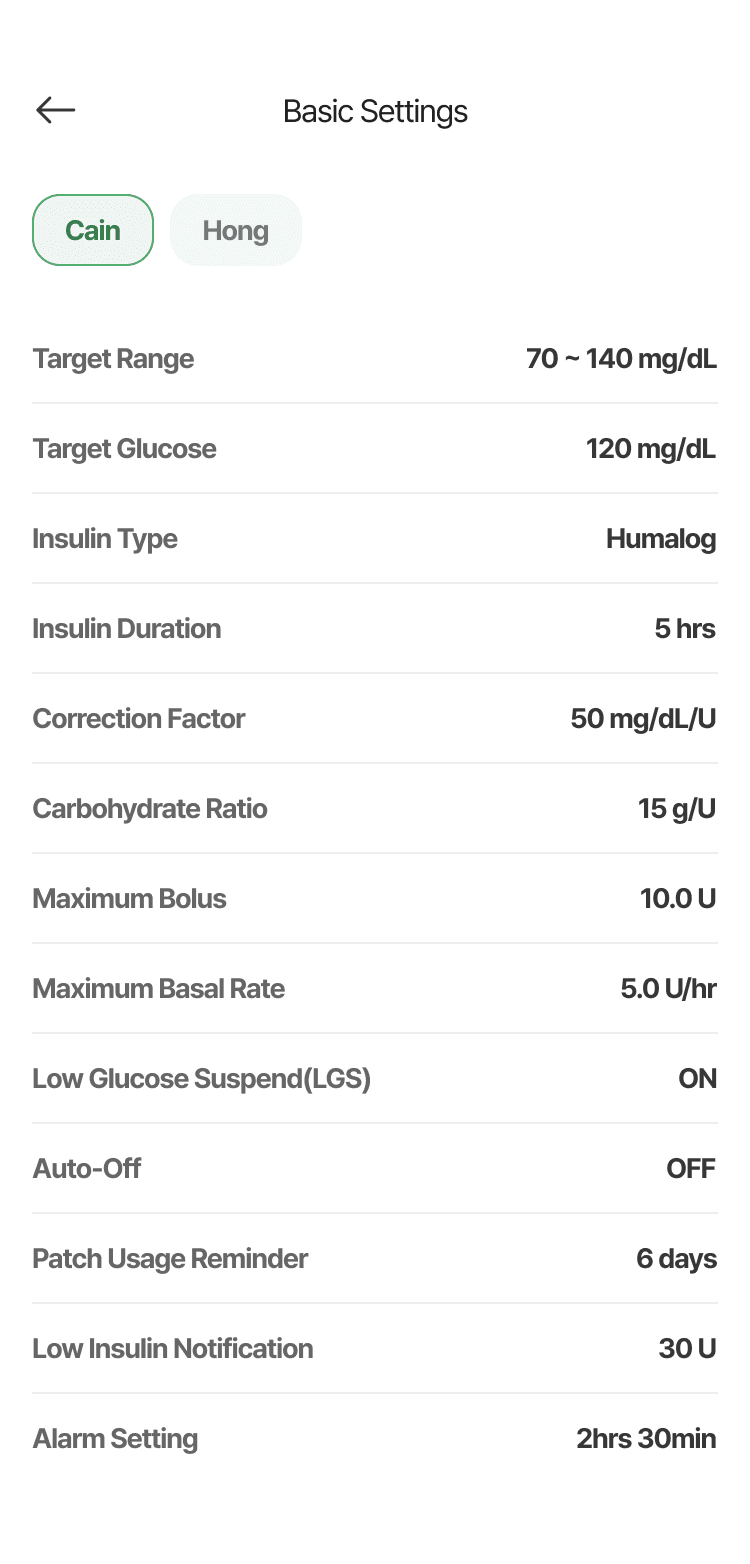The width and height of the screenshot is (750, 1564).
Task: Edit the Target Glucose value
Action: tap(374, 449)
